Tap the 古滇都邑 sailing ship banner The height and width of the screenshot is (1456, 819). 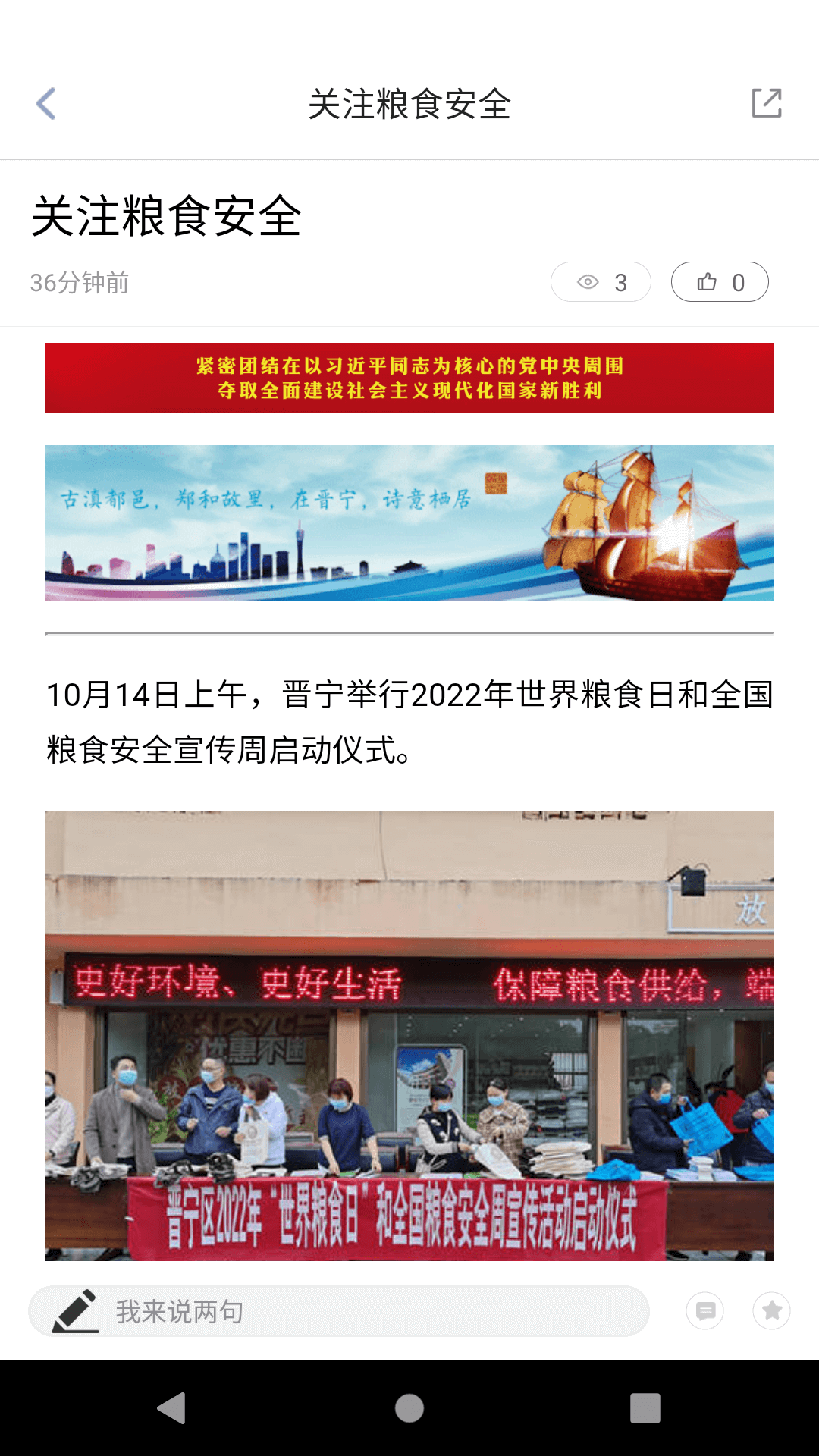click(x=409, y=522)
